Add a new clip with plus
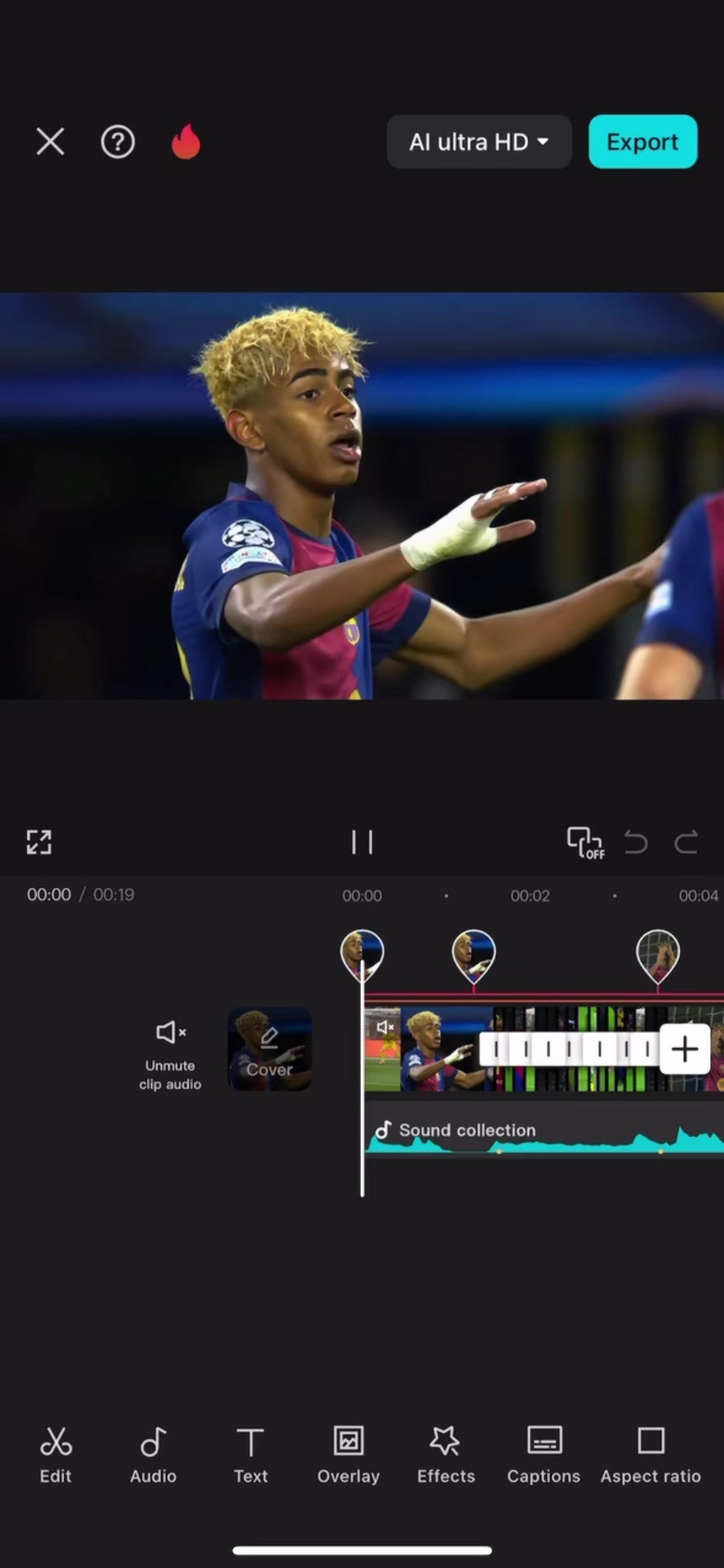The image size is (724, 1568). [684, 1049]
